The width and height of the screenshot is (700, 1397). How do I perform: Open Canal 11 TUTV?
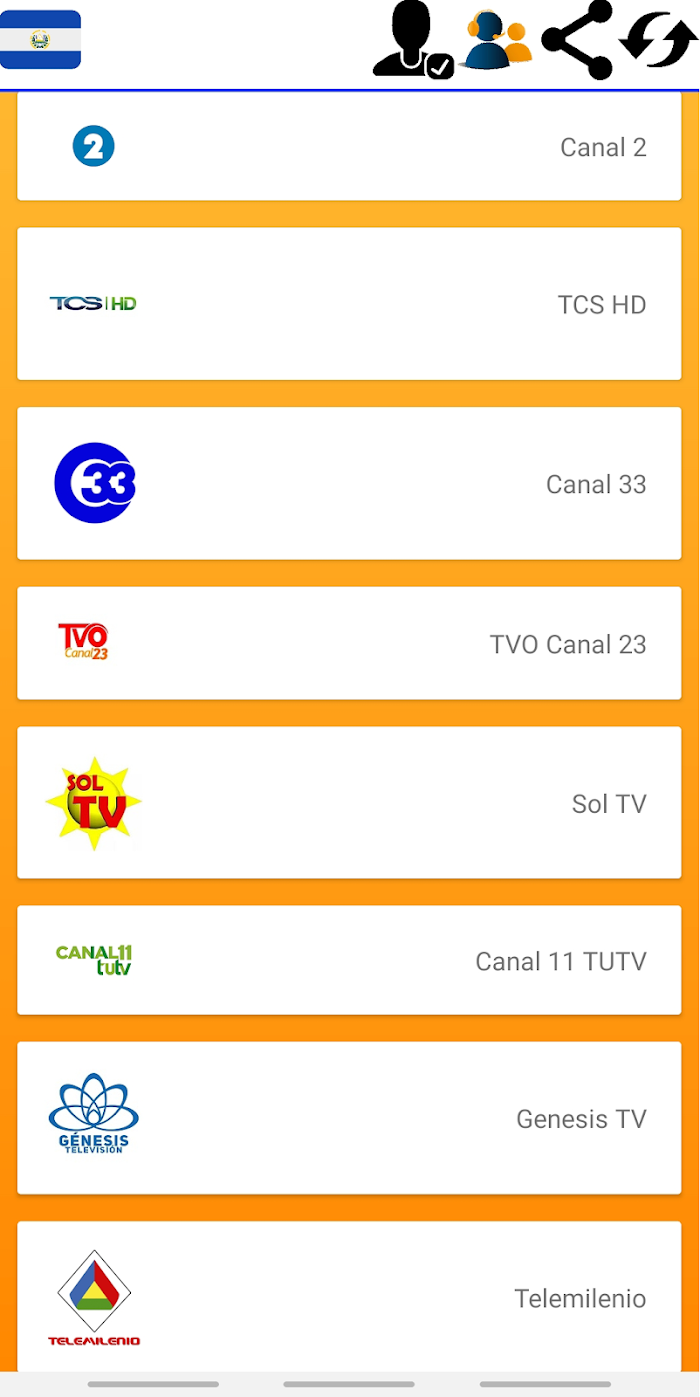click(x=349, y=961)
